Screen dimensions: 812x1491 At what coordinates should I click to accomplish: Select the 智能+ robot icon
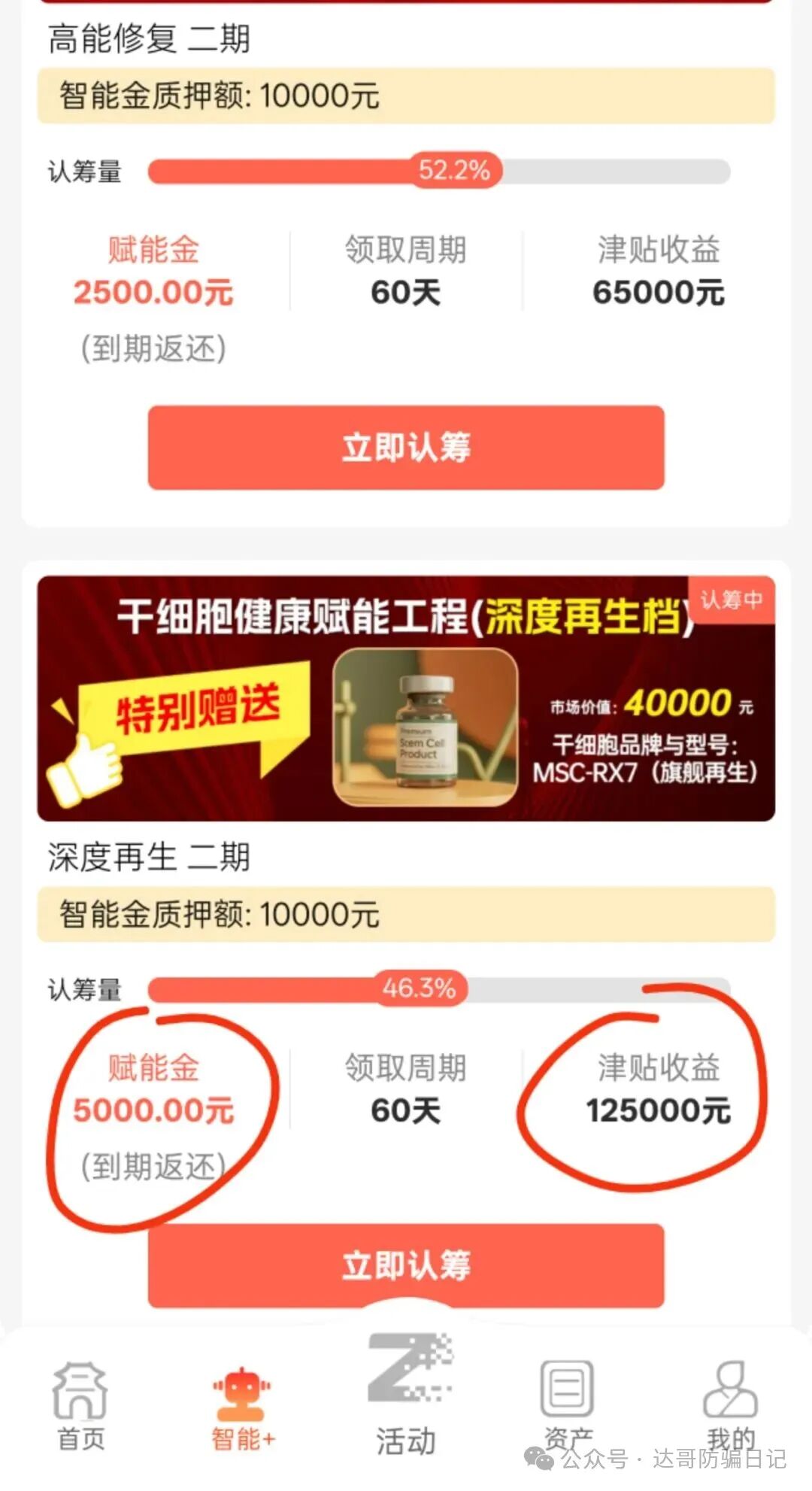241,1401
